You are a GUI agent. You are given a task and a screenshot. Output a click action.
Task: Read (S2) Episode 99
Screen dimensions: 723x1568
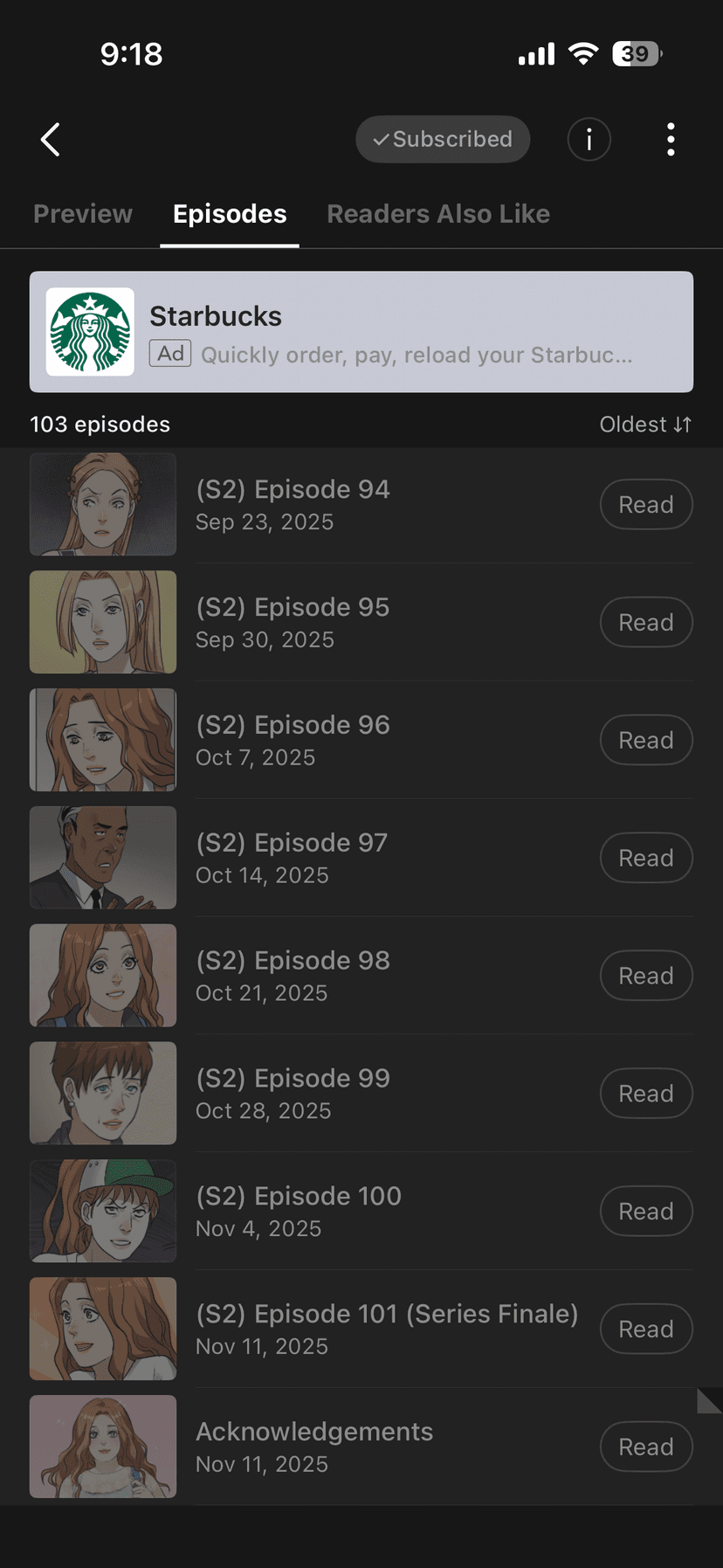pos(645,1094)
